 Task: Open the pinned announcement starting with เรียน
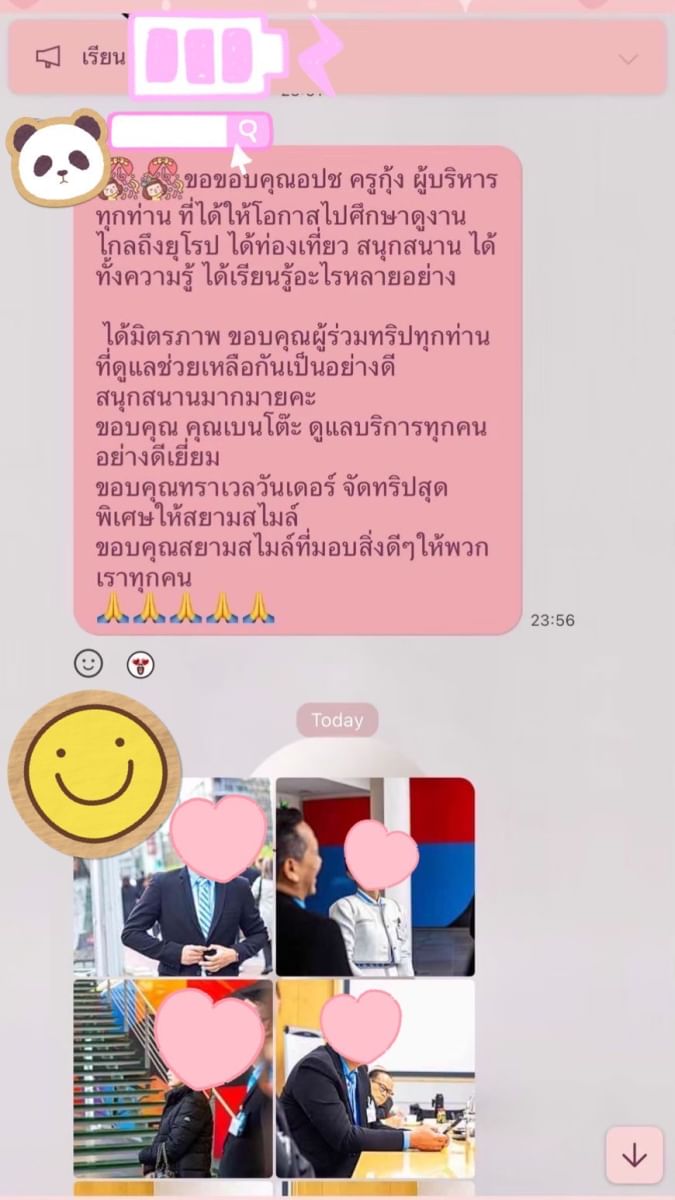point(337,58)
